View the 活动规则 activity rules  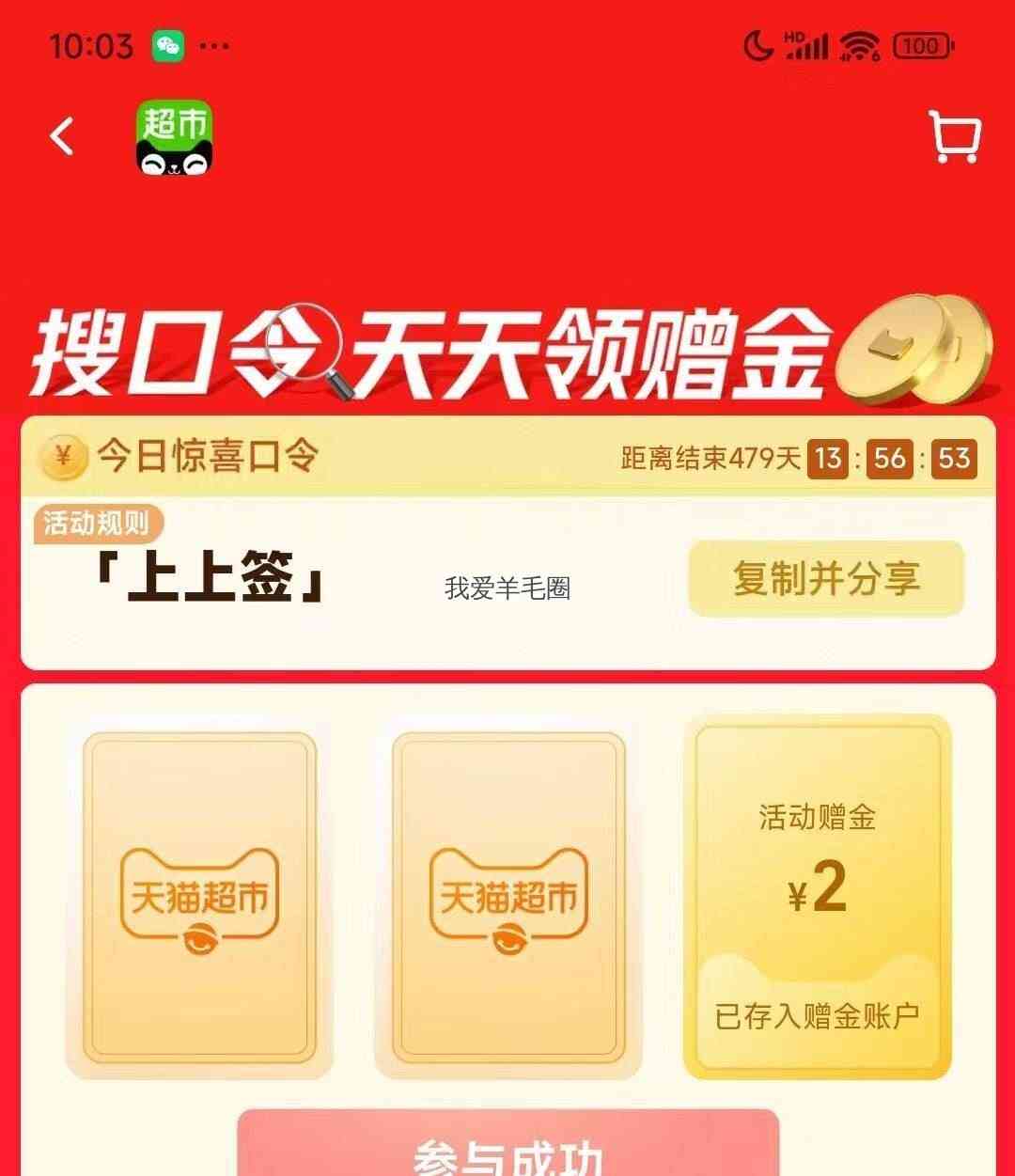(99, 523)
